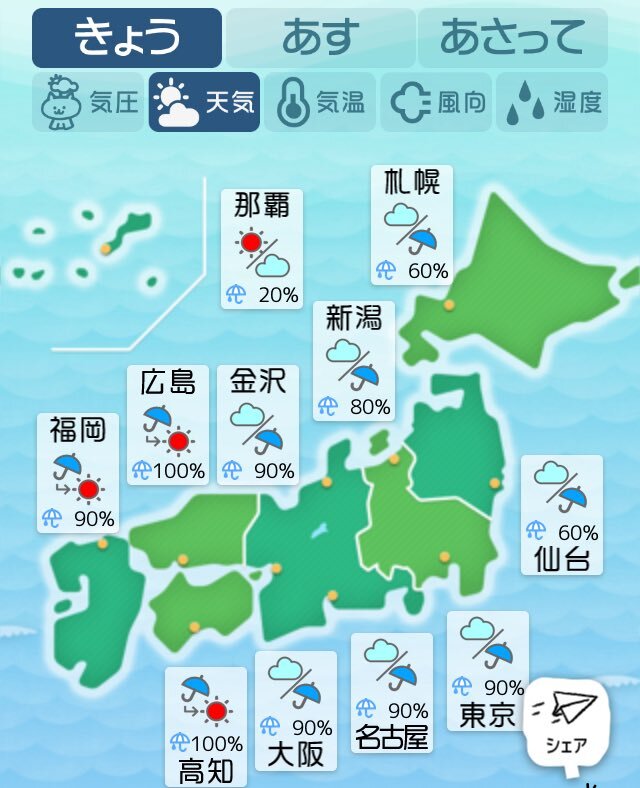Open the 高知 weather card
The height and width of the screenshot is (788, 640).
coord(206,727)
